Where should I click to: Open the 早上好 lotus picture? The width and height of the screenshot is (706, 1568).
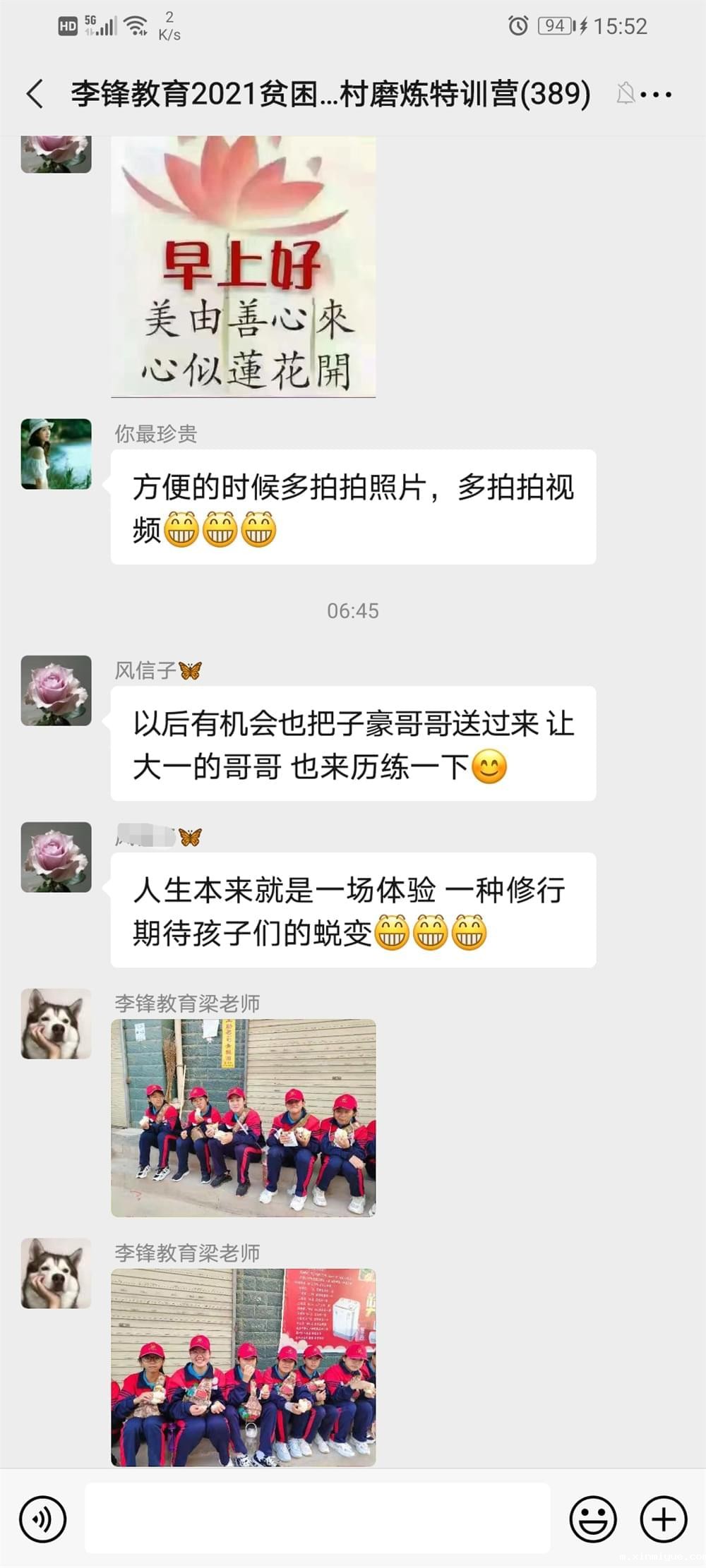(243, 267)
